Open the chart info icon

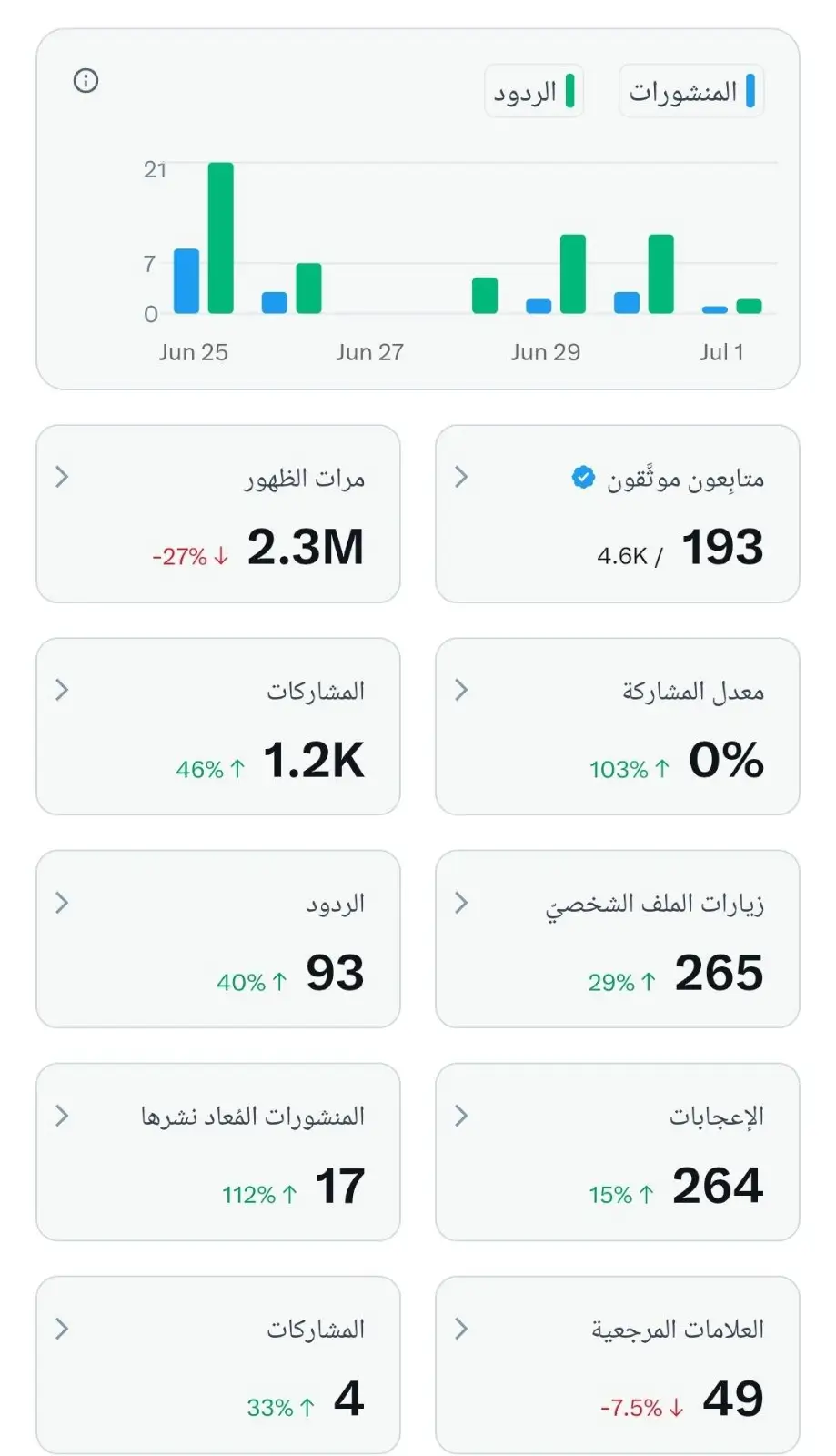click(x=86, y=81)
